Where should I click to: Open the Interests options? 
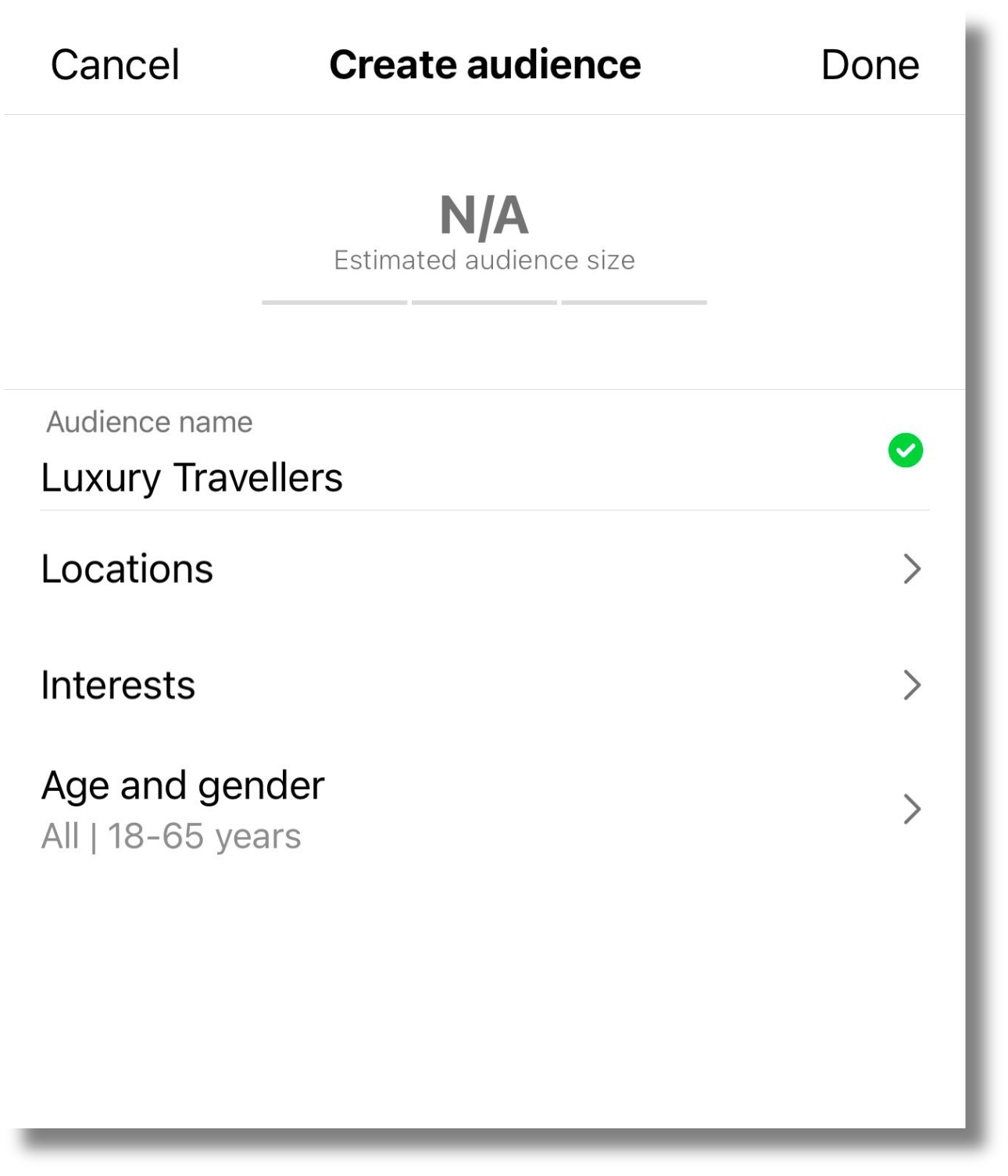click(x=481, y=685)
